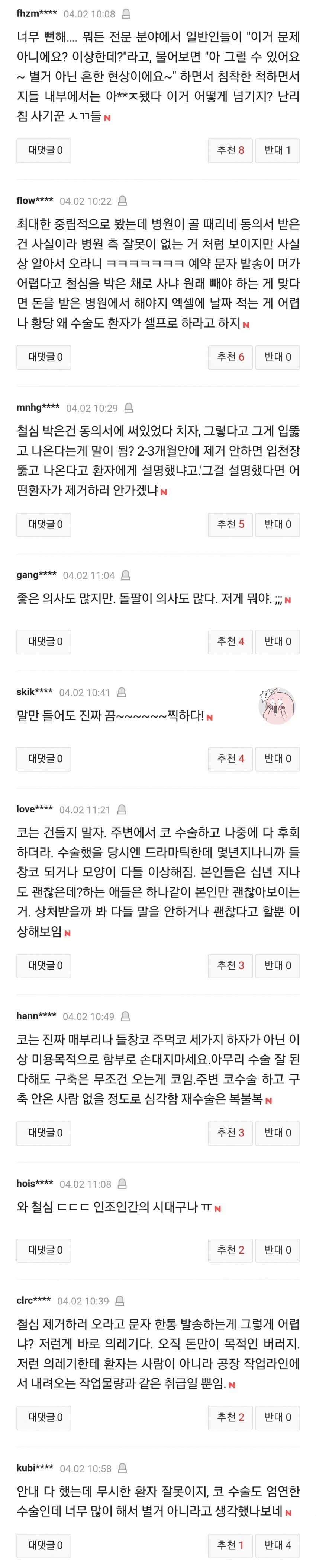The height and width of the screenshot is (1568, 316).
Task: Report fhzm****'s comment via siren icon
Action: (x=126, y=13)
